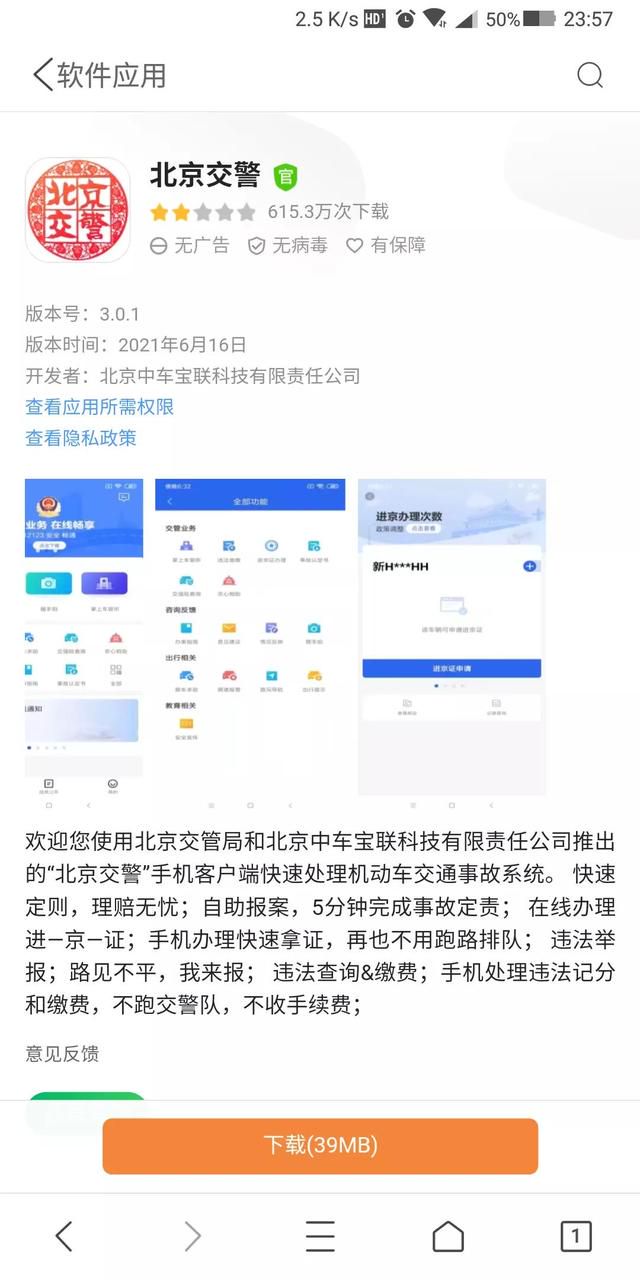
Task: Open 查看应用所需权限 link
Action: pos(99,407)
